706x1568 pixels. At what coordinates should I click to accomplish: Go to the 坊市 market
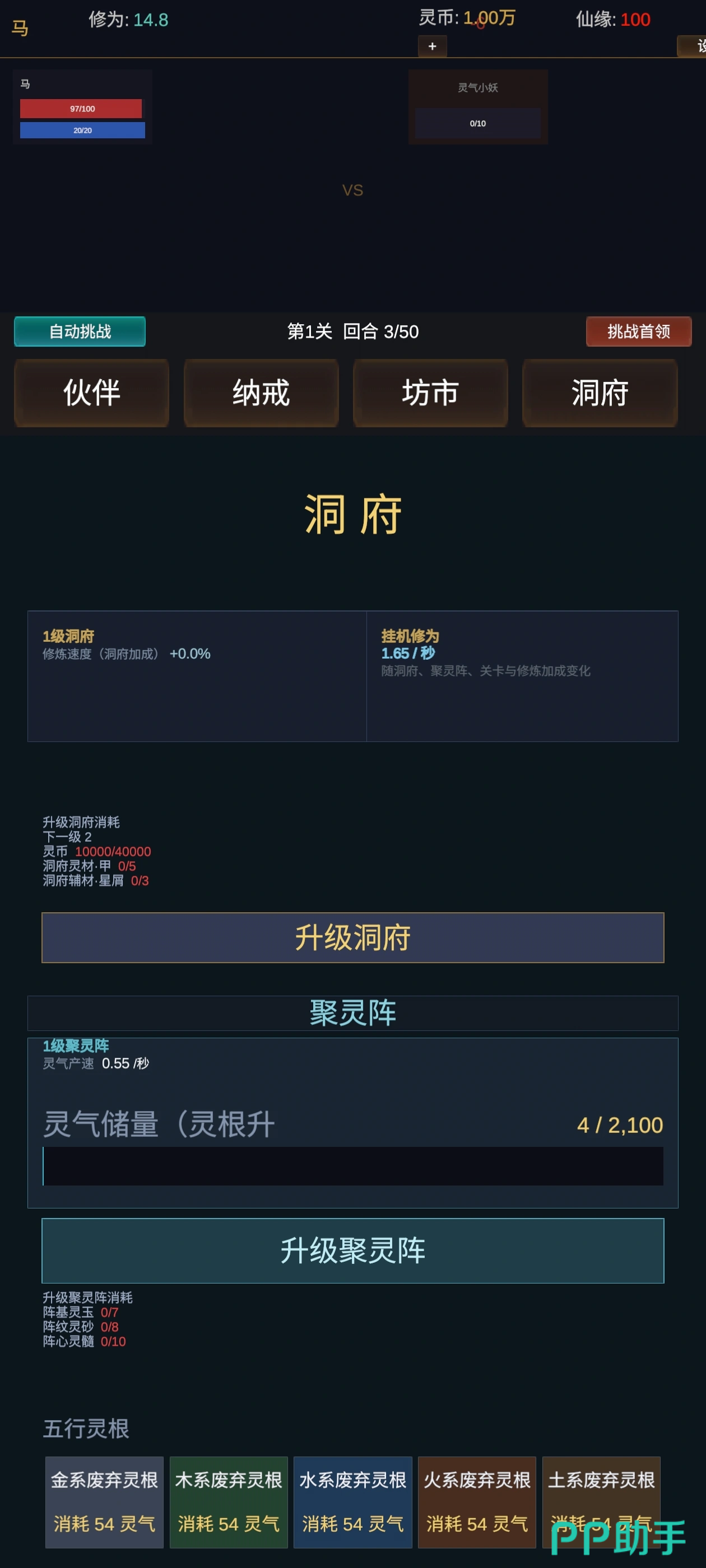430,393
